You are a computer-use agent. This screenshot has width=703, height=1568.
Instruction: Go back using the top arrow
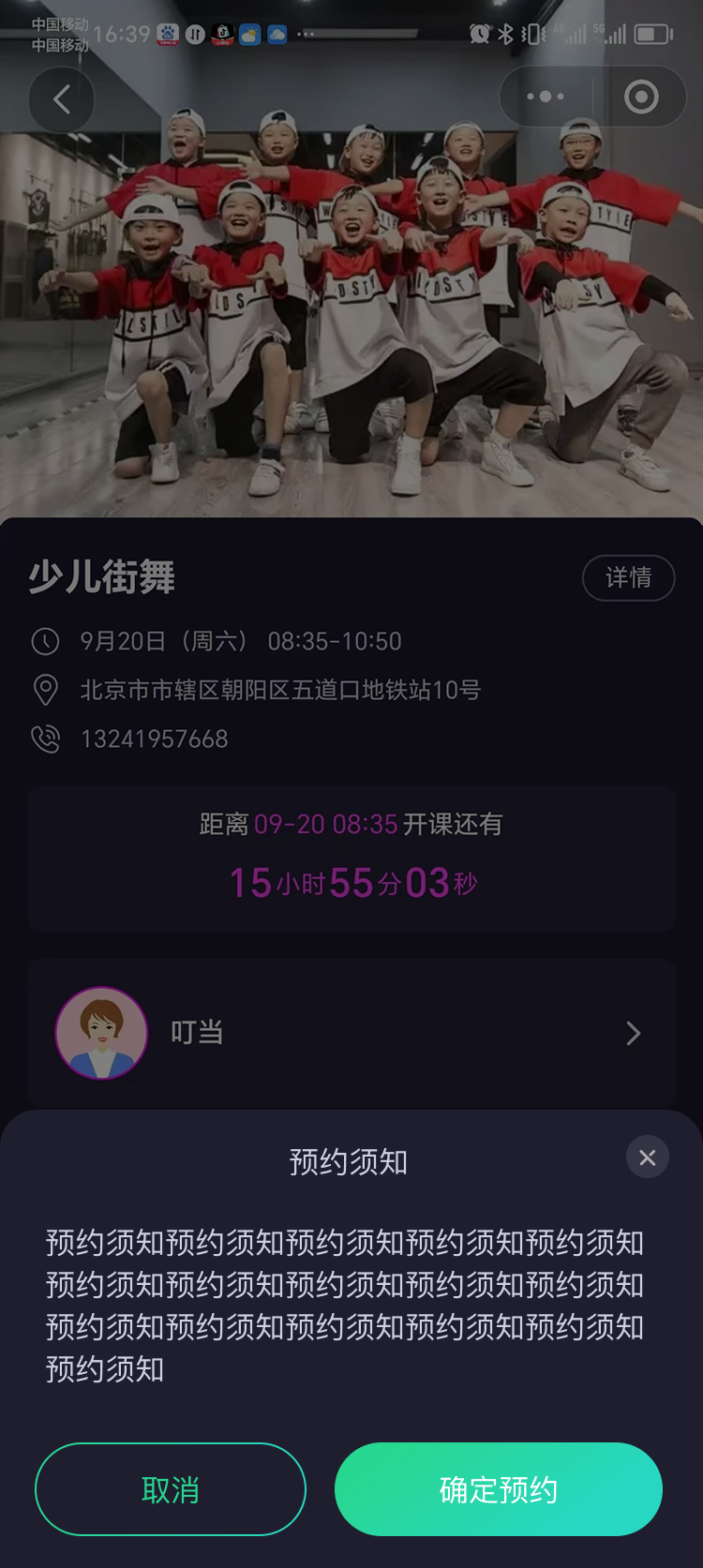click(x=62, y=98)
